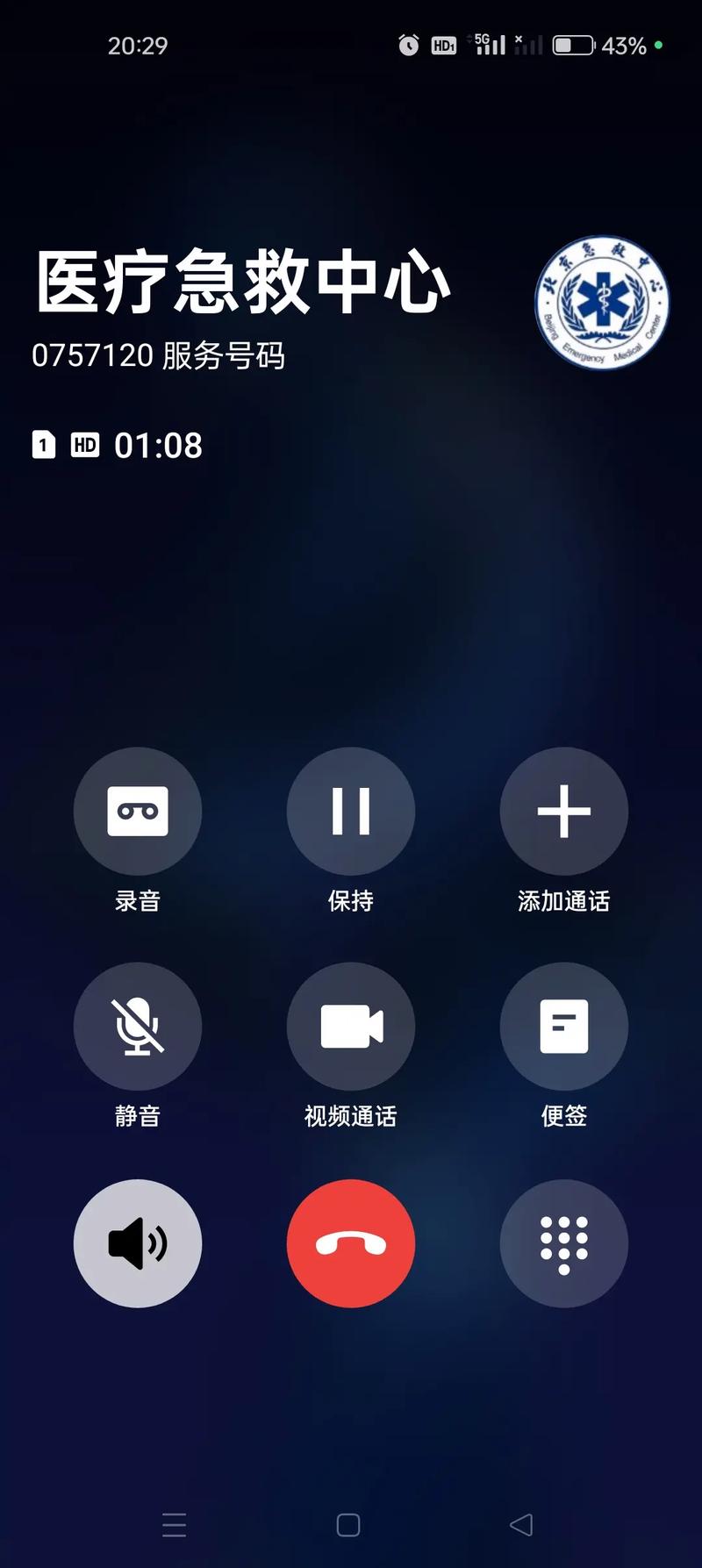The height and width of the screenshot is (1568, 702).
Task: Add another call with 添加通话
Action: pyautogui.click(x=564, y=811)
